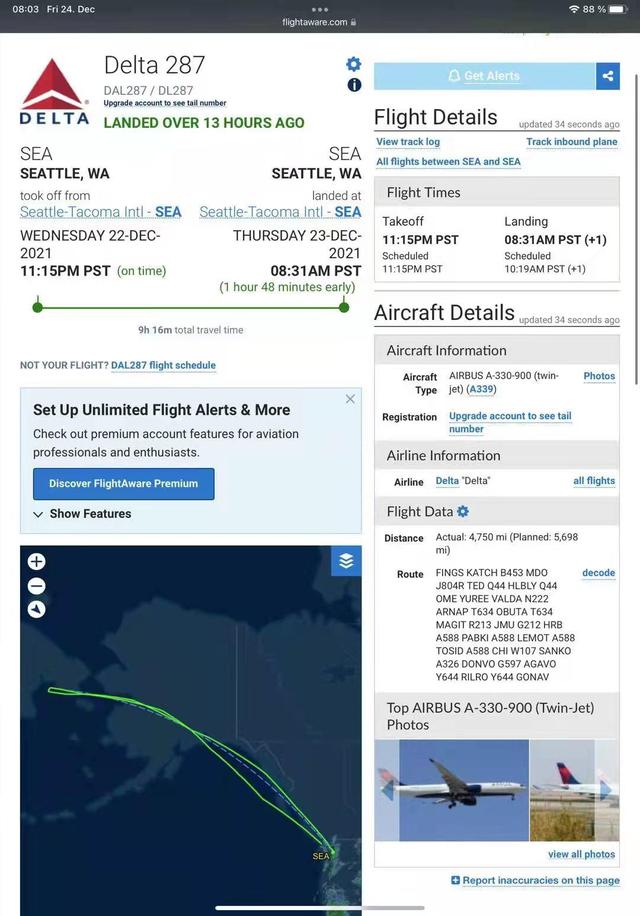Image resolution: width=640 pixels, height=916 pixels.
Task: Tap the Get Alerts button
Action: tap(484, 76)
